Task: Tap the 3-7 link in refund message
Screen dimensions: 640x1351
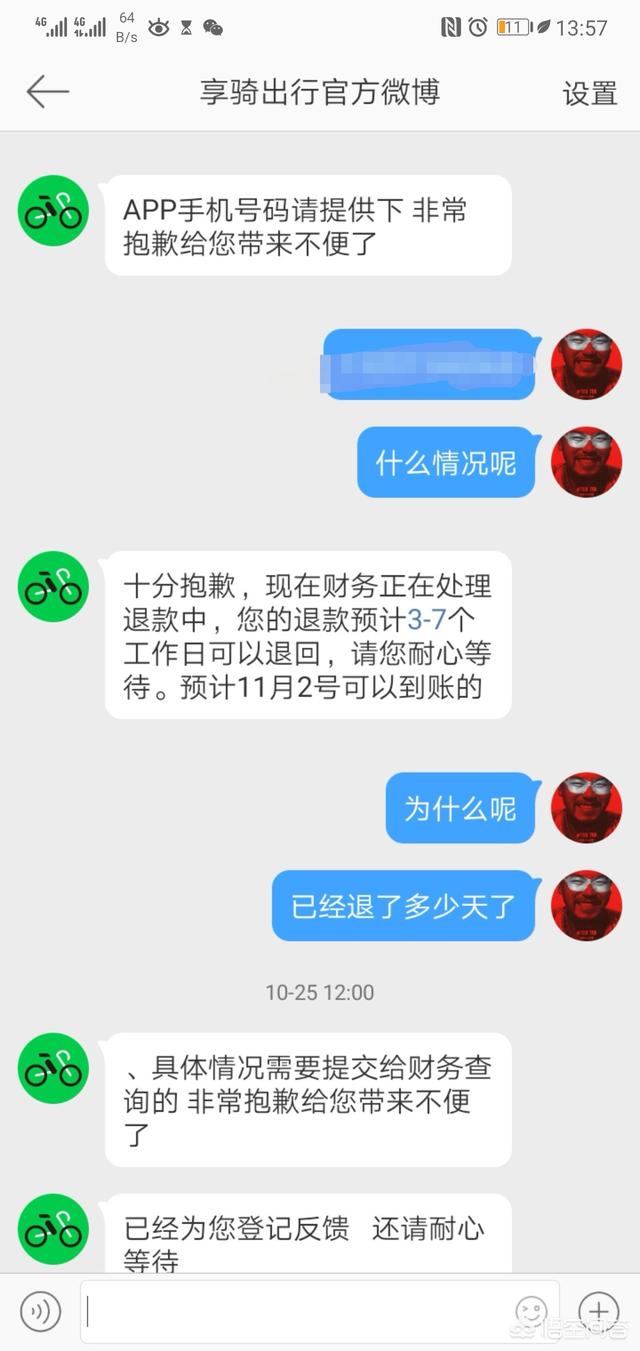Action: (427, 620)
